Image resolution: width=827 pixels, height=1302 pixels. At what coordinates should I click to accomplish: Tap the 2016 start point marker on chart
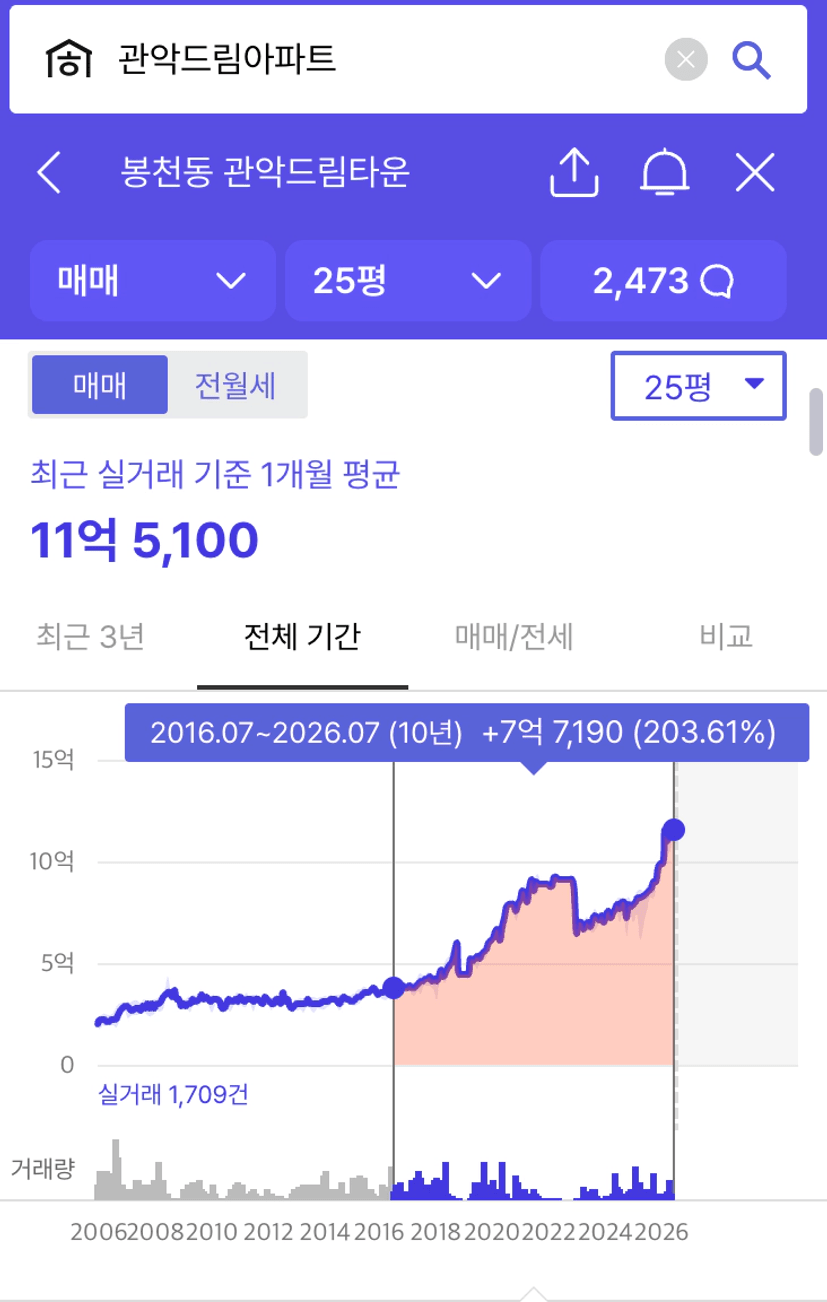click(394, 988)
